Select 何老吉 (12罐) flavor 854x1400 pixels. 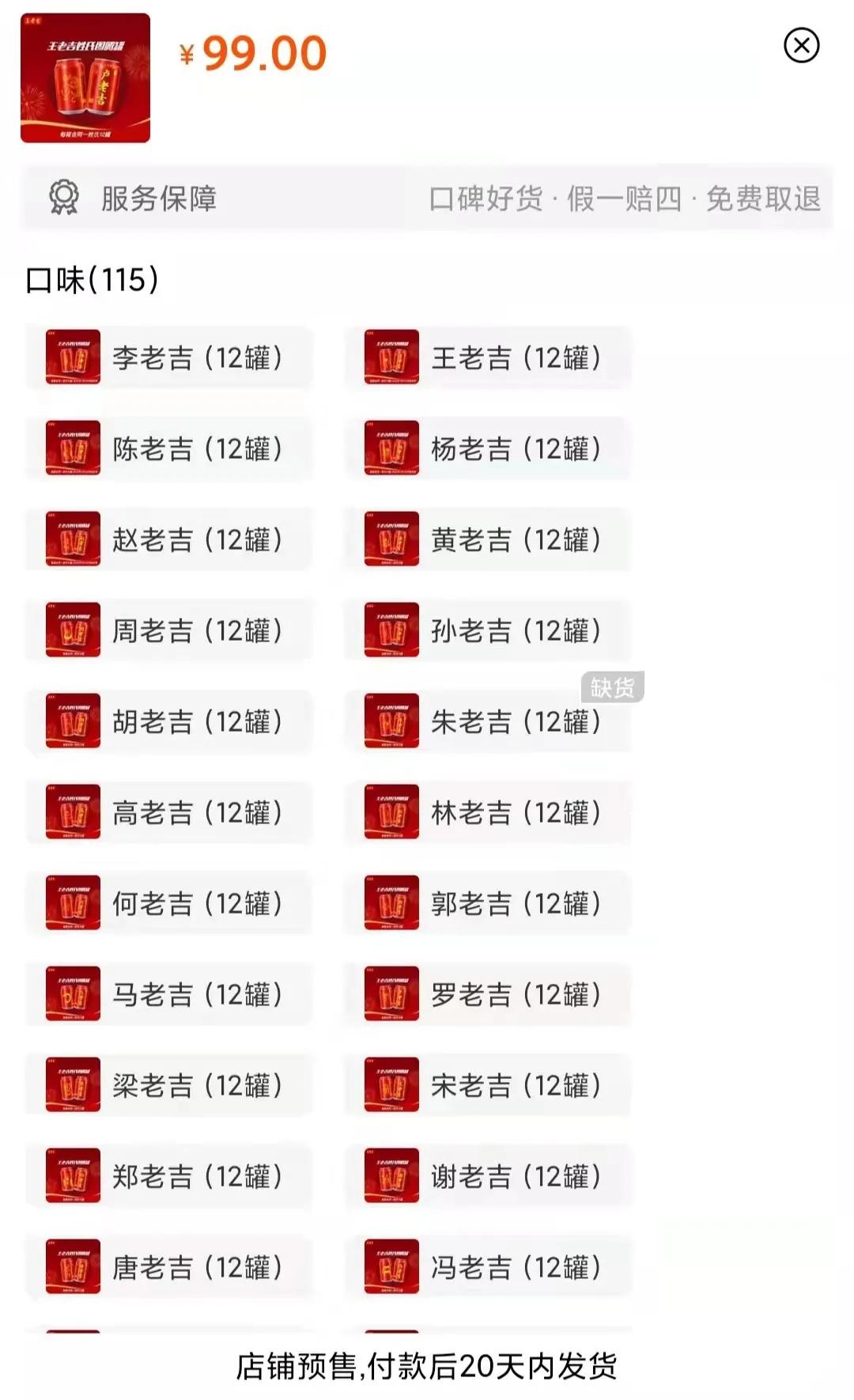click(x=169, y=903)
